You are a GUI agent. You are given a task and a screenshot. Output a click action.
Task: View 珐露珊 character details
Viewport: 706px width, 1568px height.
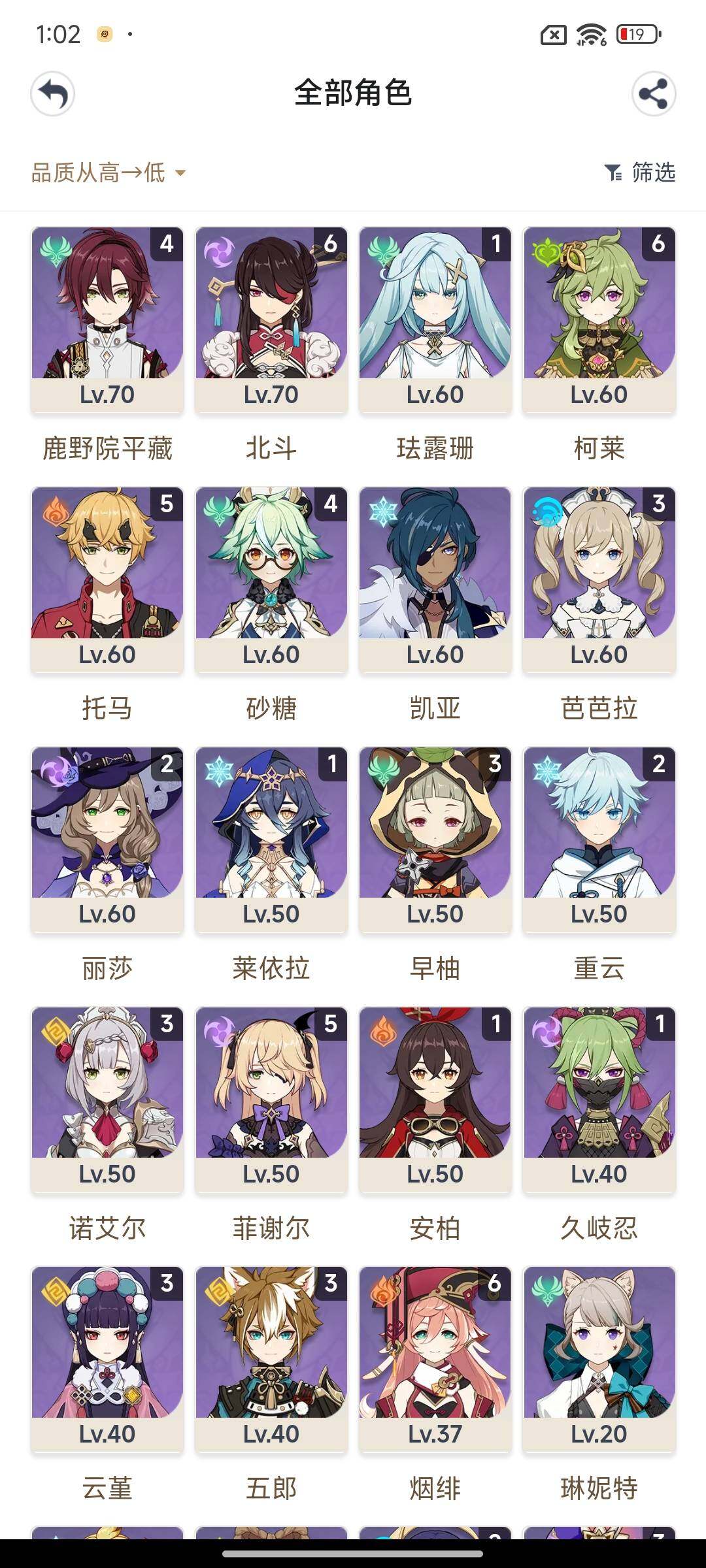click(435, 320)
